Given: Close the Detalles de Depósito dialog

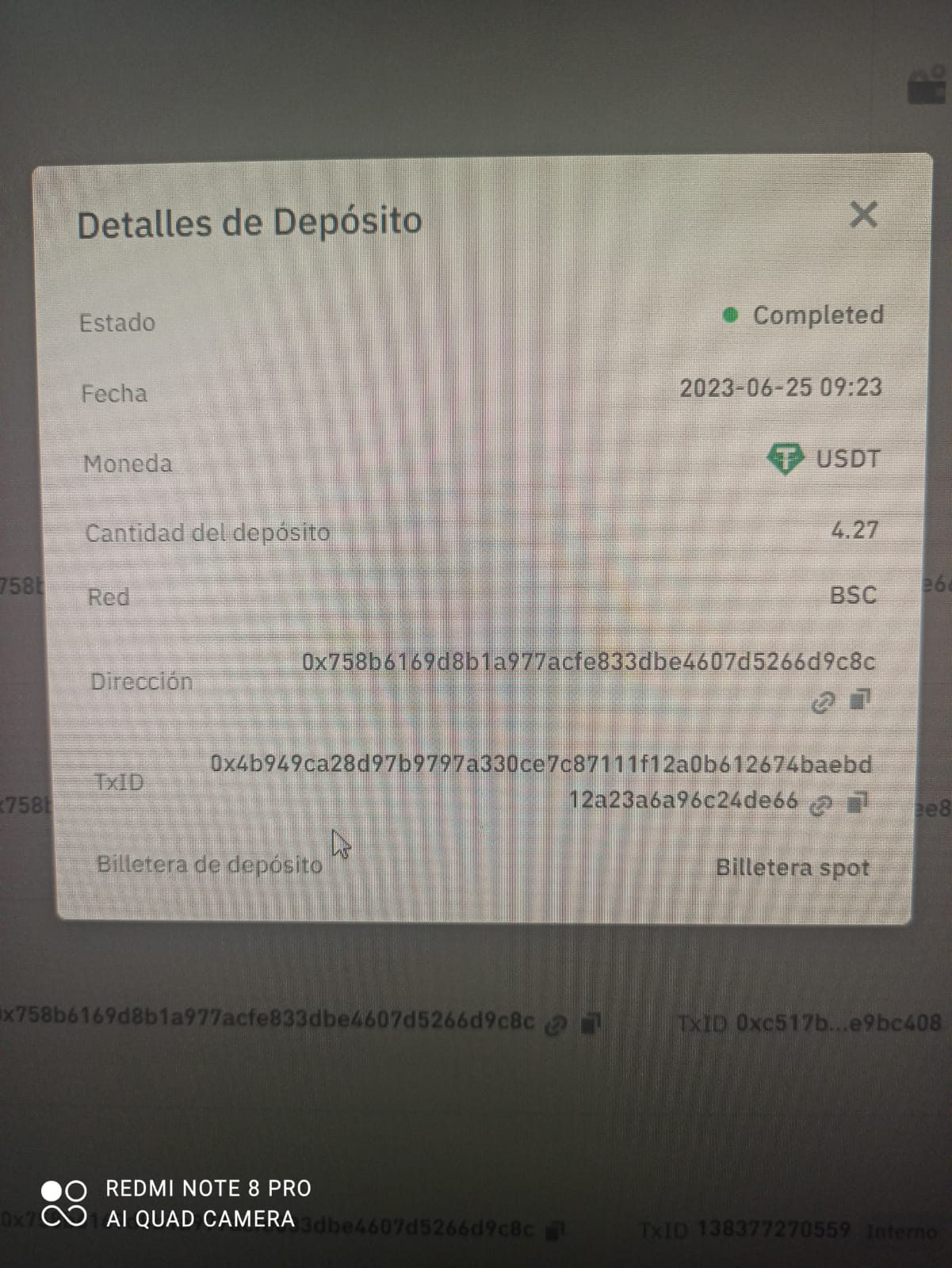Looking at the screenshot, I should [863, 214].
